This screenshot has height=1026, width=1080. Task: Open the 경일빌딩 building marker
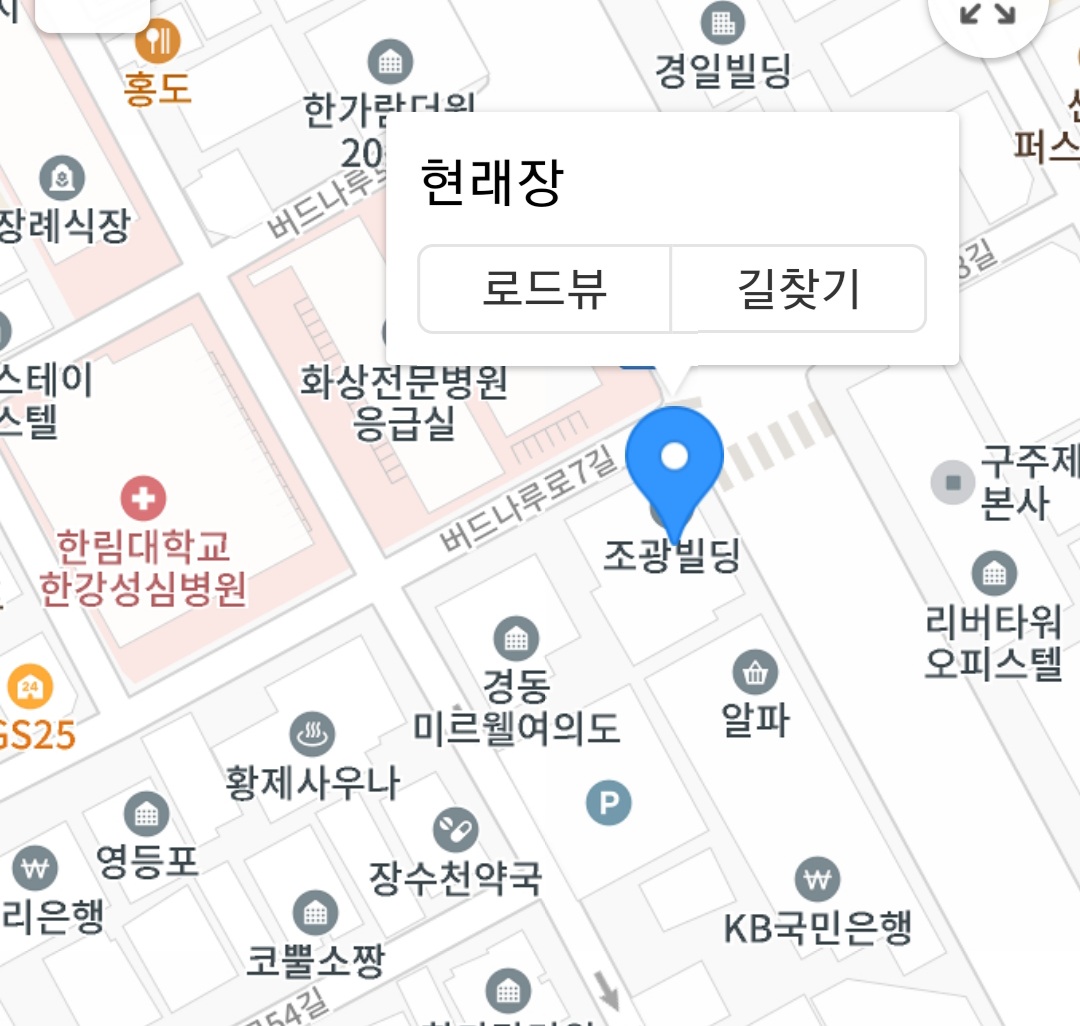click(722, 22)
